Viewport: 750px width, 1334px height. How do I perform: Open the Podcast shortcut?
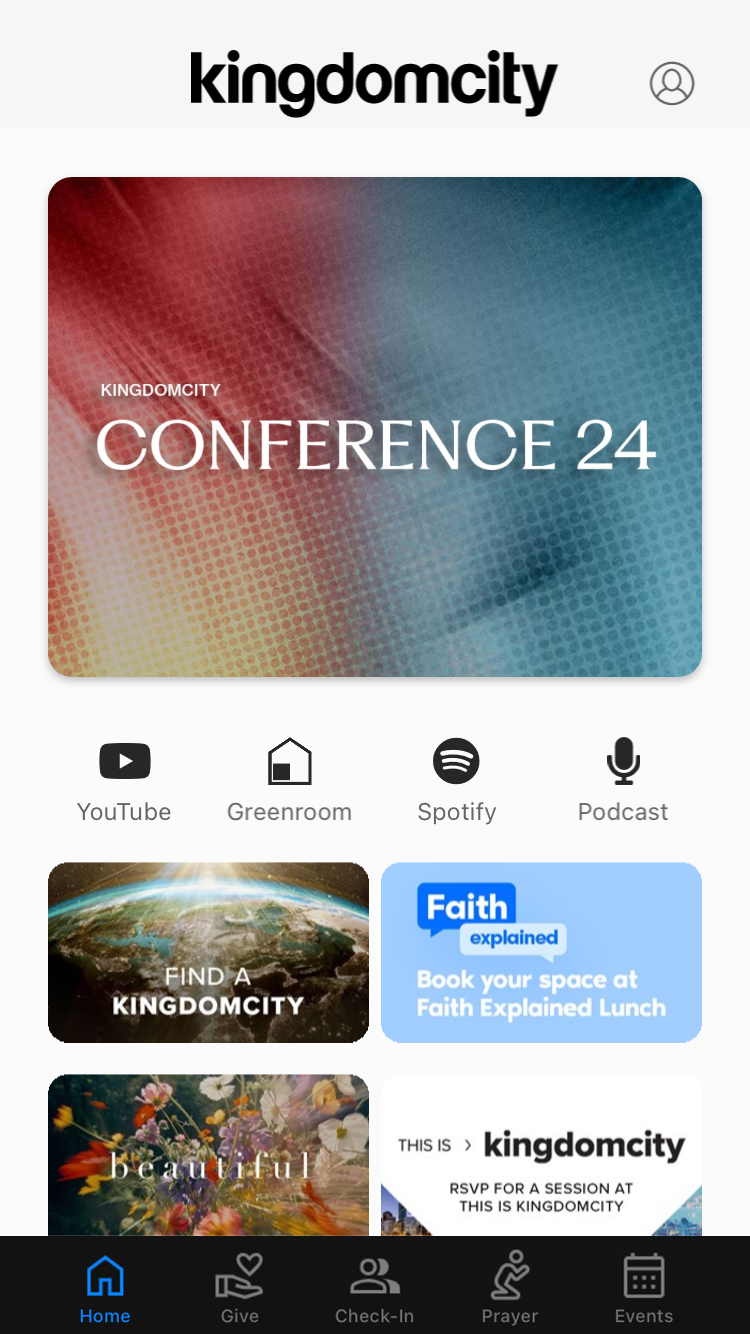[622, 781]
